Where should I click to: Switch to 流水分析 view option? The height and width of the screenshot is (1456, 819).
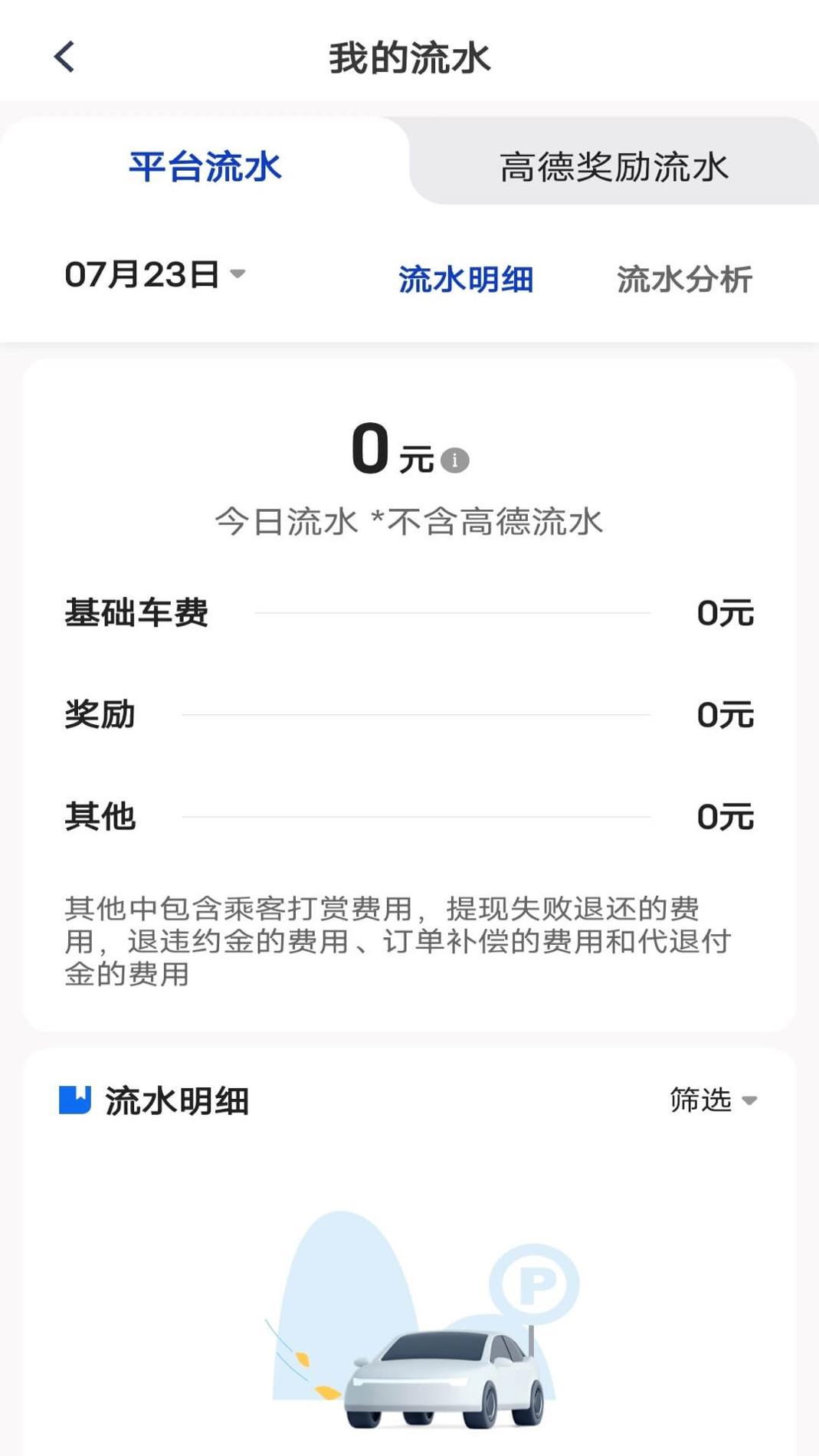(x=684, y=280)
